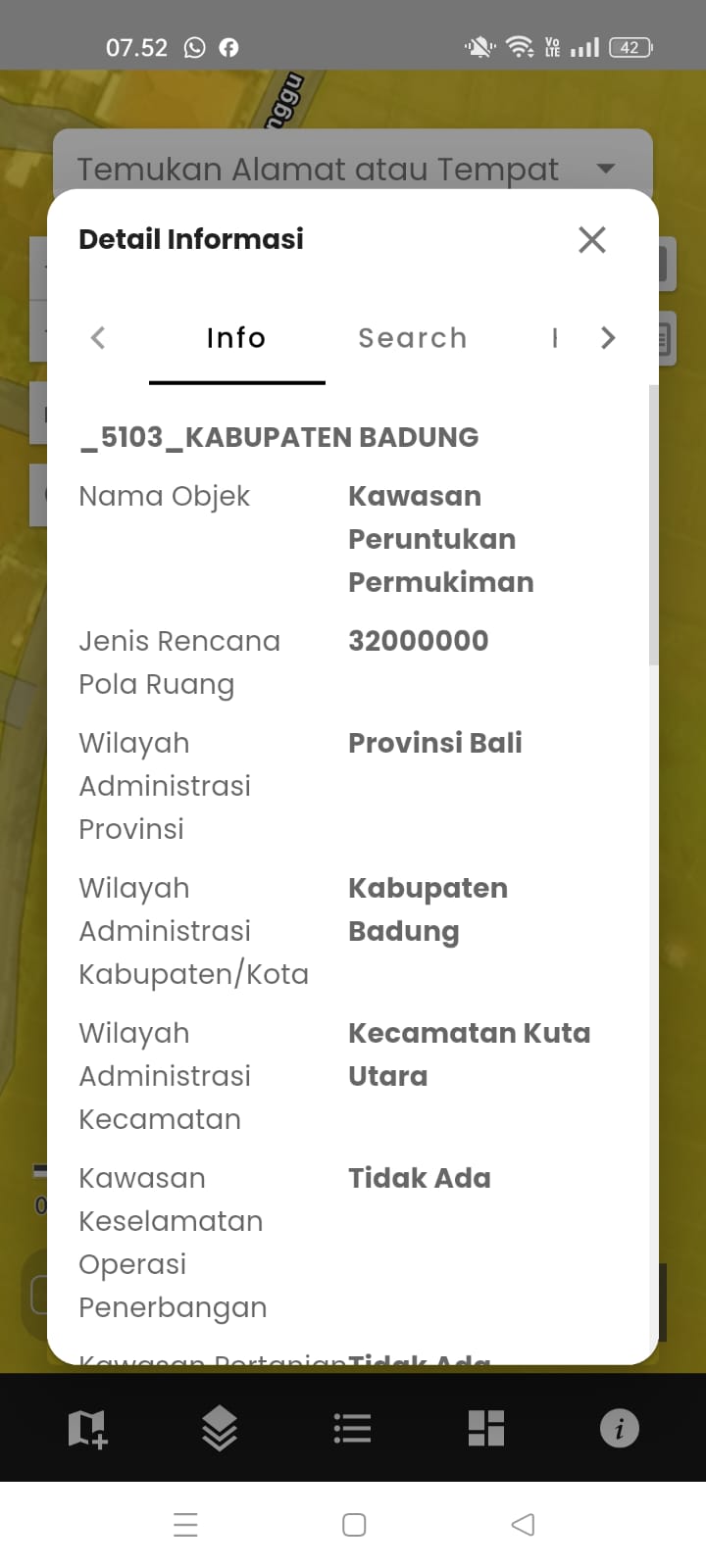Open the add map icon

[x=87, y=1428]
